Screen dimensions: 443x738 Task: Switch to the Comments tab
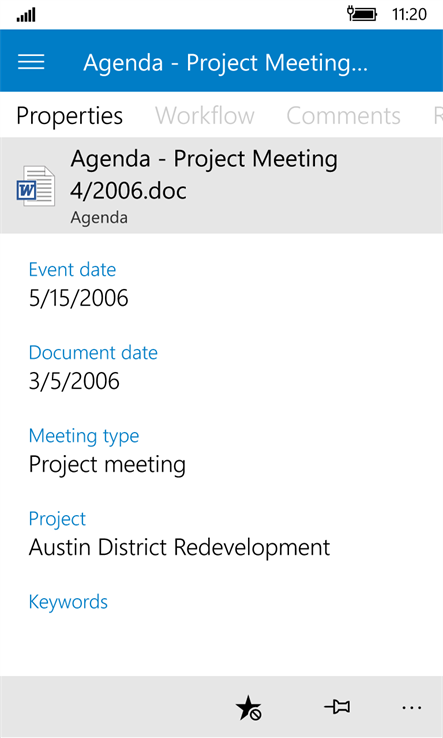point(343,115)
